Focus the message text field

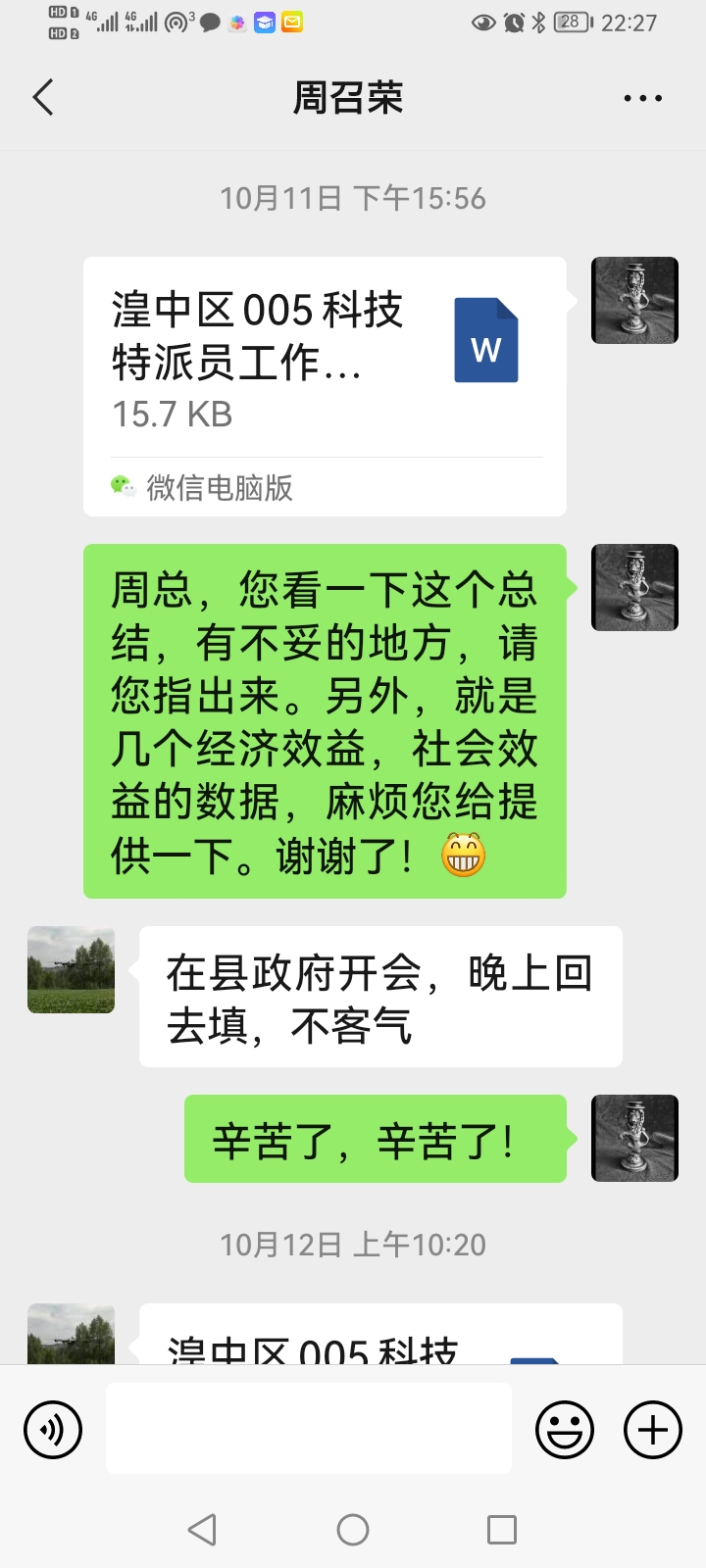[x=308, y=1429]
